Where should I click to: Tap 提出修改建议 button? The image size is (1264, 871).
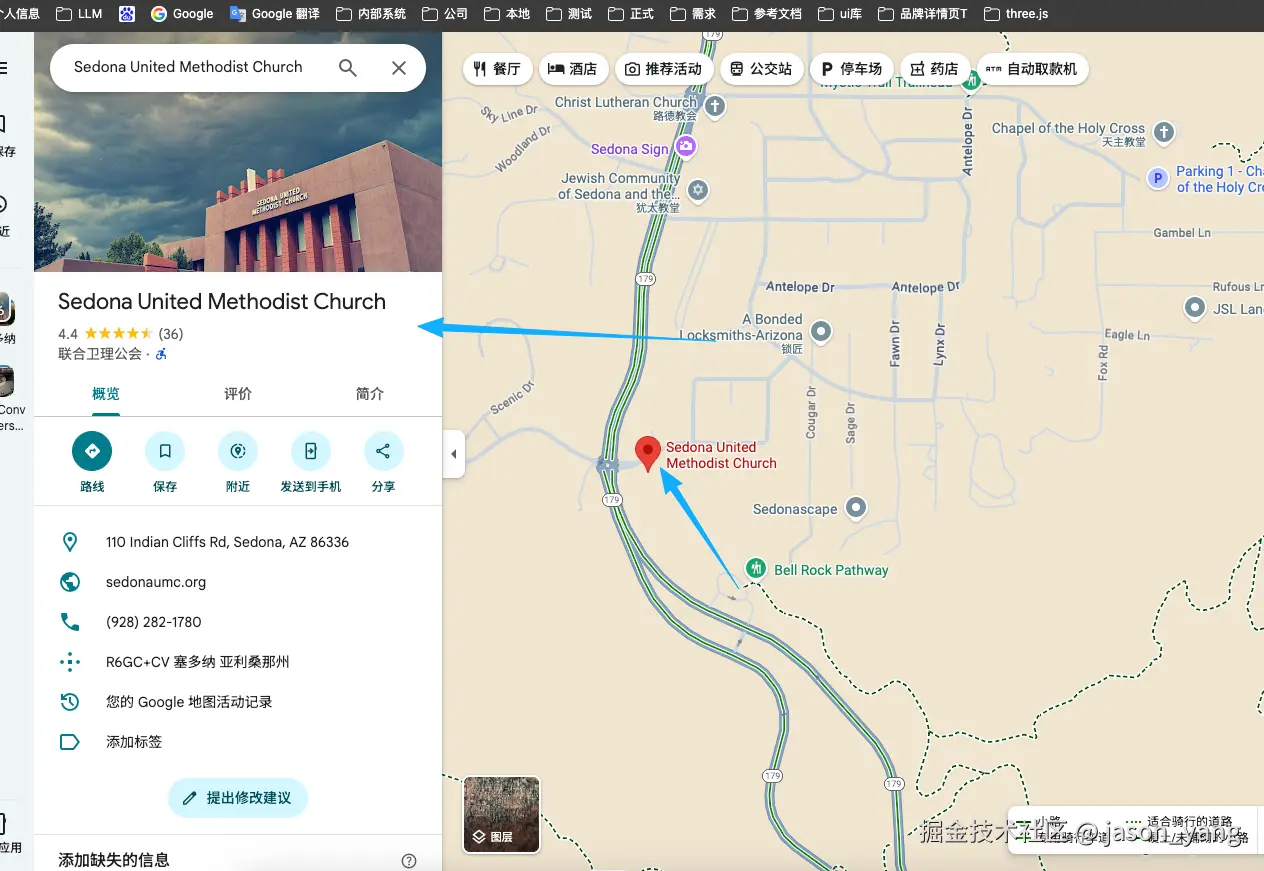238,798
